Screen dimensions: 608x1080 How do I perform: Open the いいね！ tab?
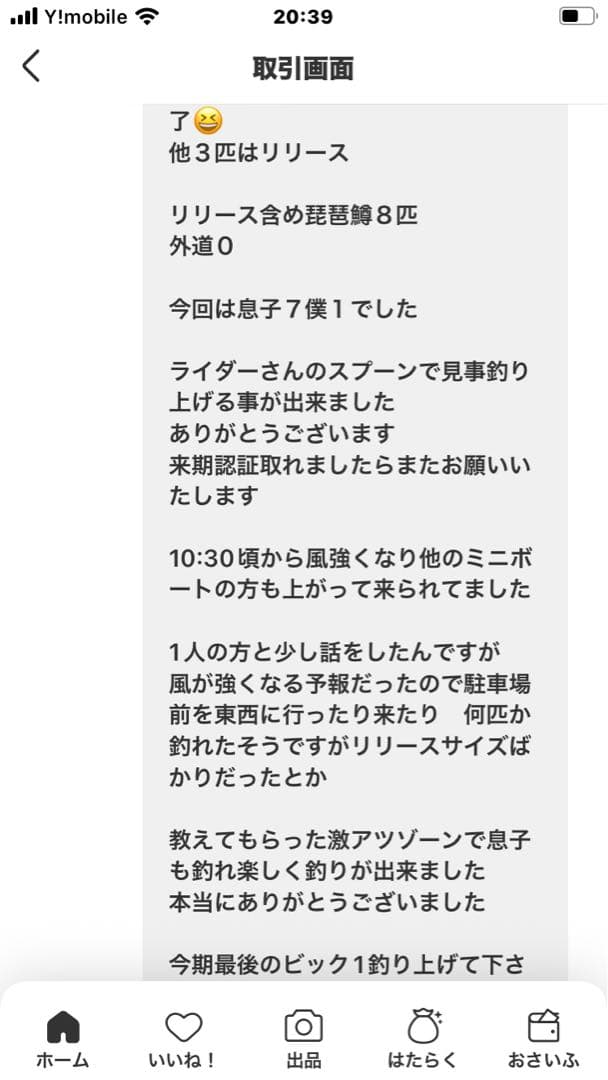pyautogui.click(x=183, y=1038)
